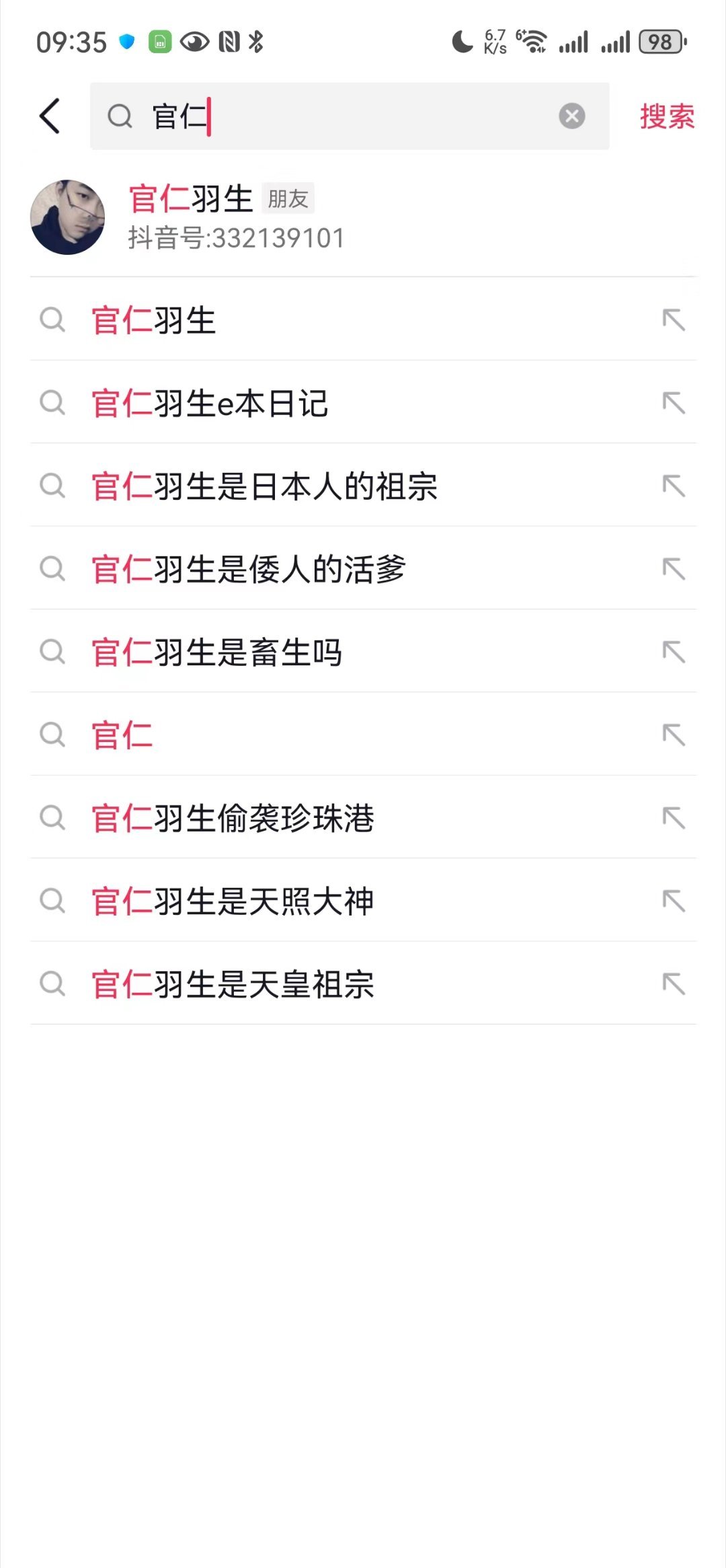Fill search box using arrow beside 官仁羽生是倭人的活爹
The width and height of the screenshot is (726, 1568).
674,569
